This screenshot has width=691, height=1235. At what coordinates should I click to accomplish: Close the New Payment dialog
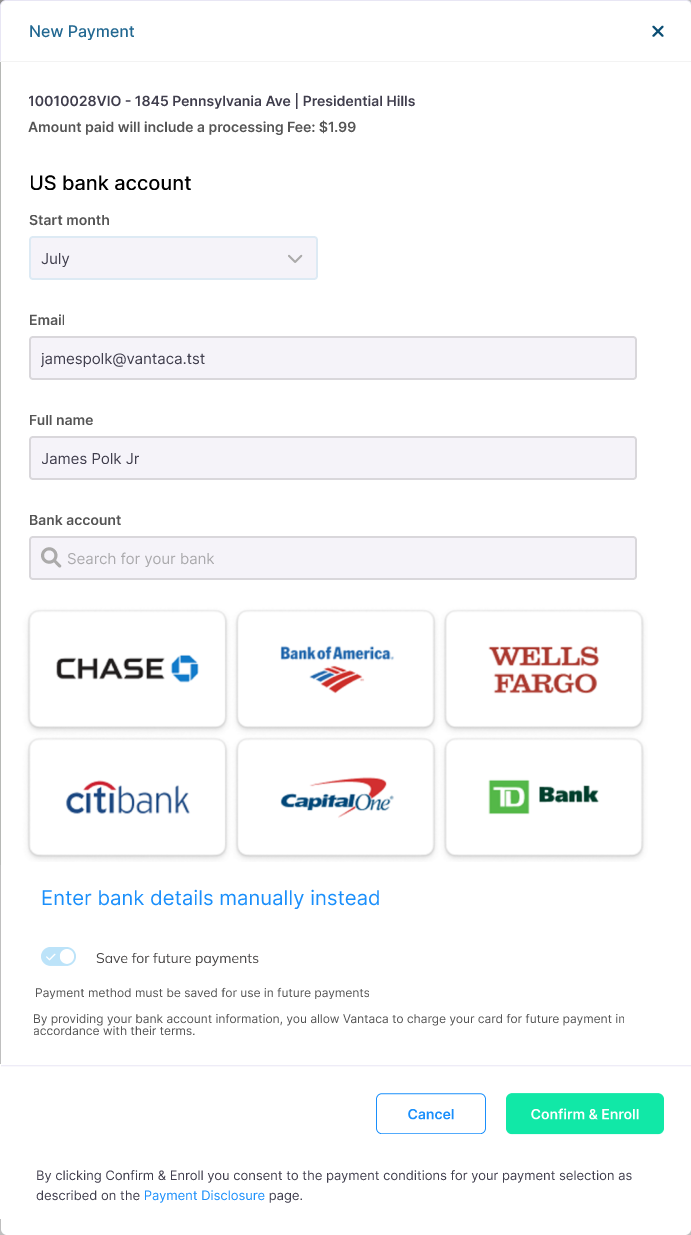pyautogui.click(x=658, y=31)
